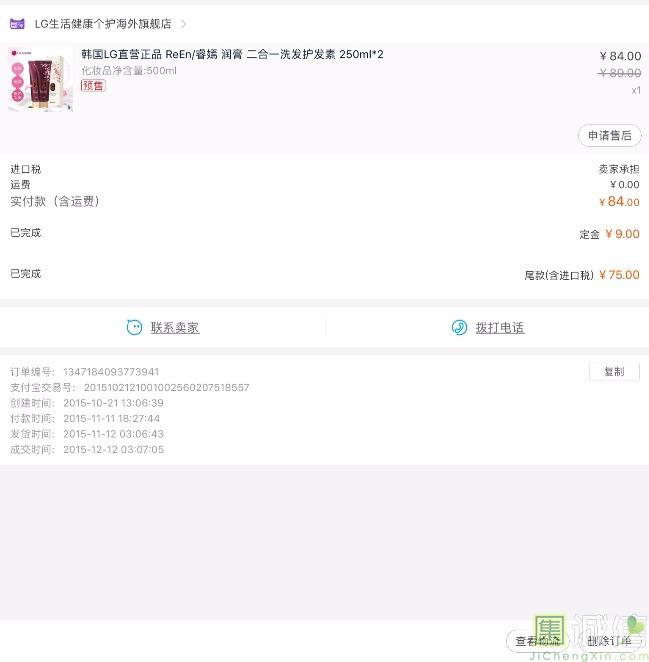This screenshot has width=649, height=662.
Task: Delete this order with 删除订单
Action: coord(609,641)
